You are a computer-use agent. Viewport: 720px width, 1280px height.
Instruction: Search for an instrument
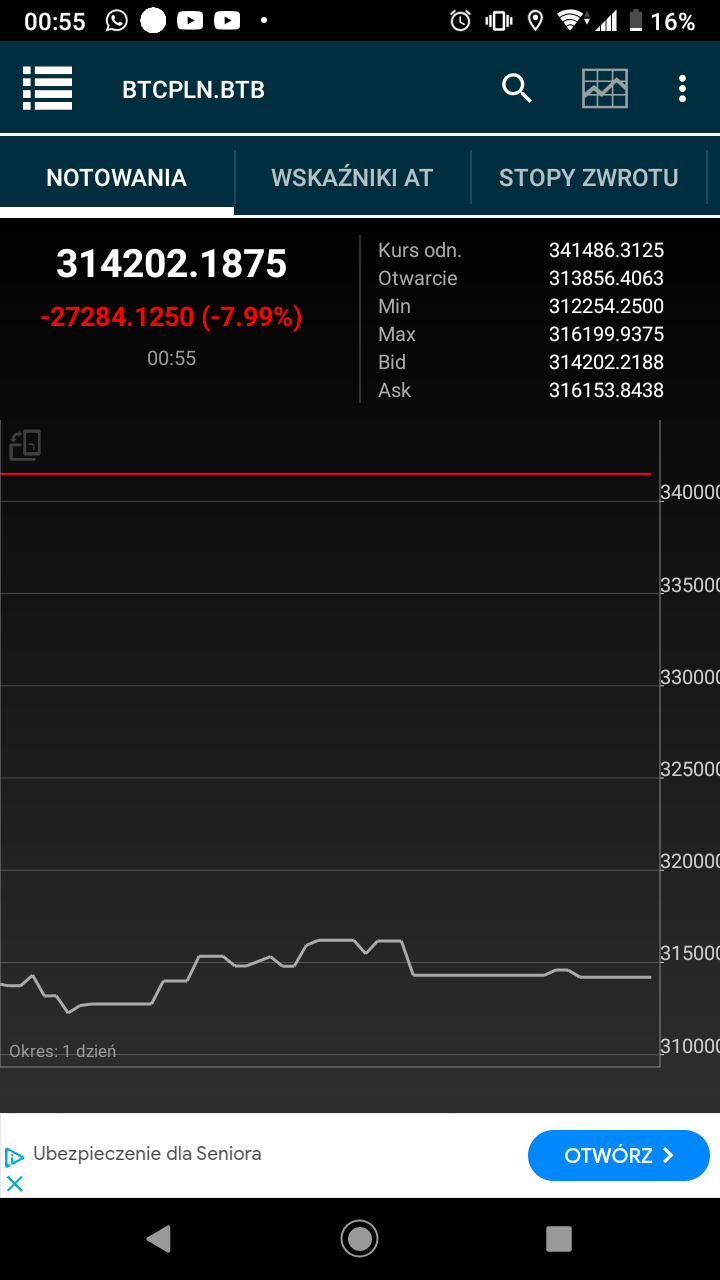[x=516, y=89]
